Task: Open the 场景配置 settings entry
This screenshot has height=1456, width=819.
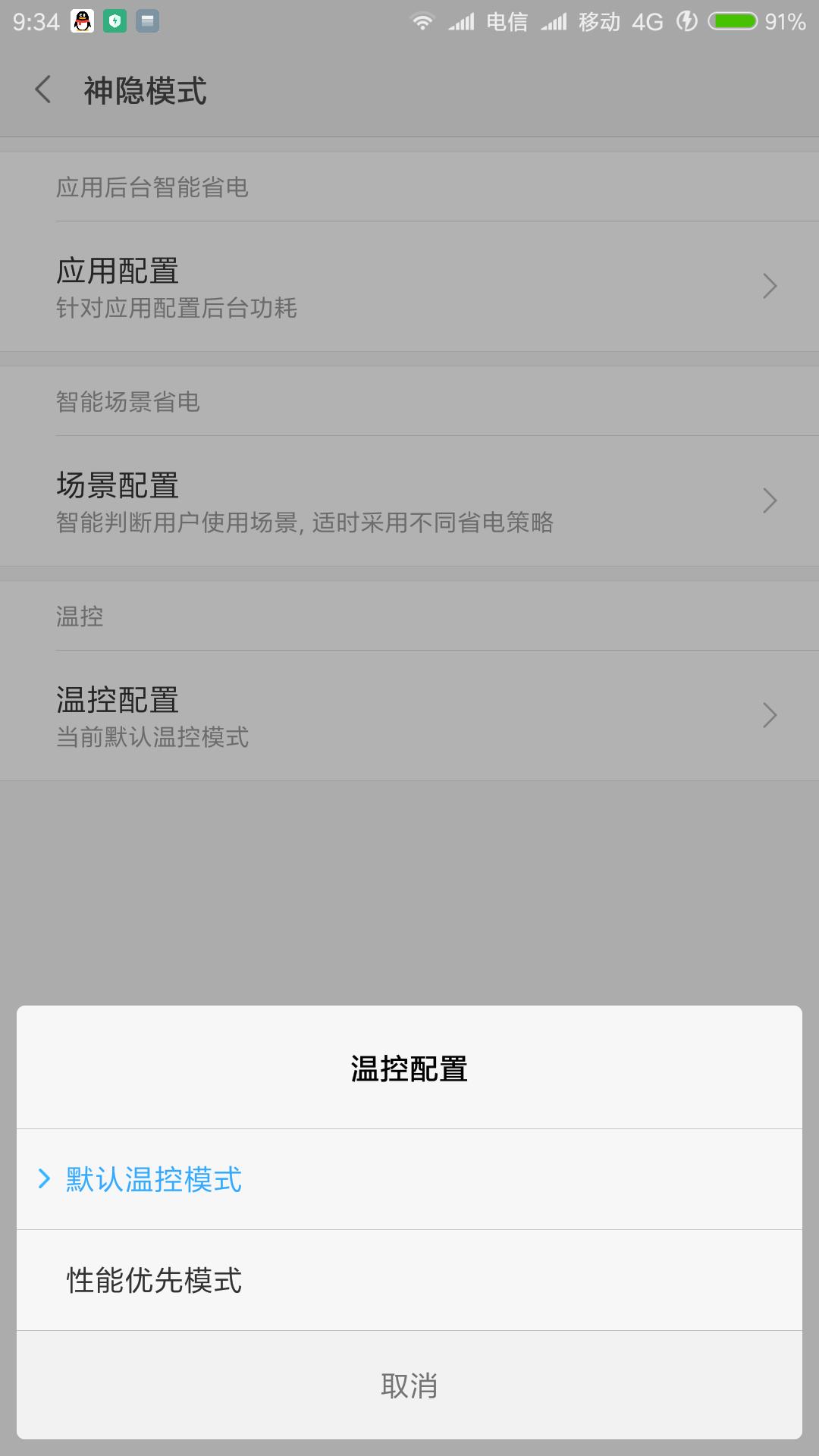Action: pyautogui.click(x=303, y=499)
